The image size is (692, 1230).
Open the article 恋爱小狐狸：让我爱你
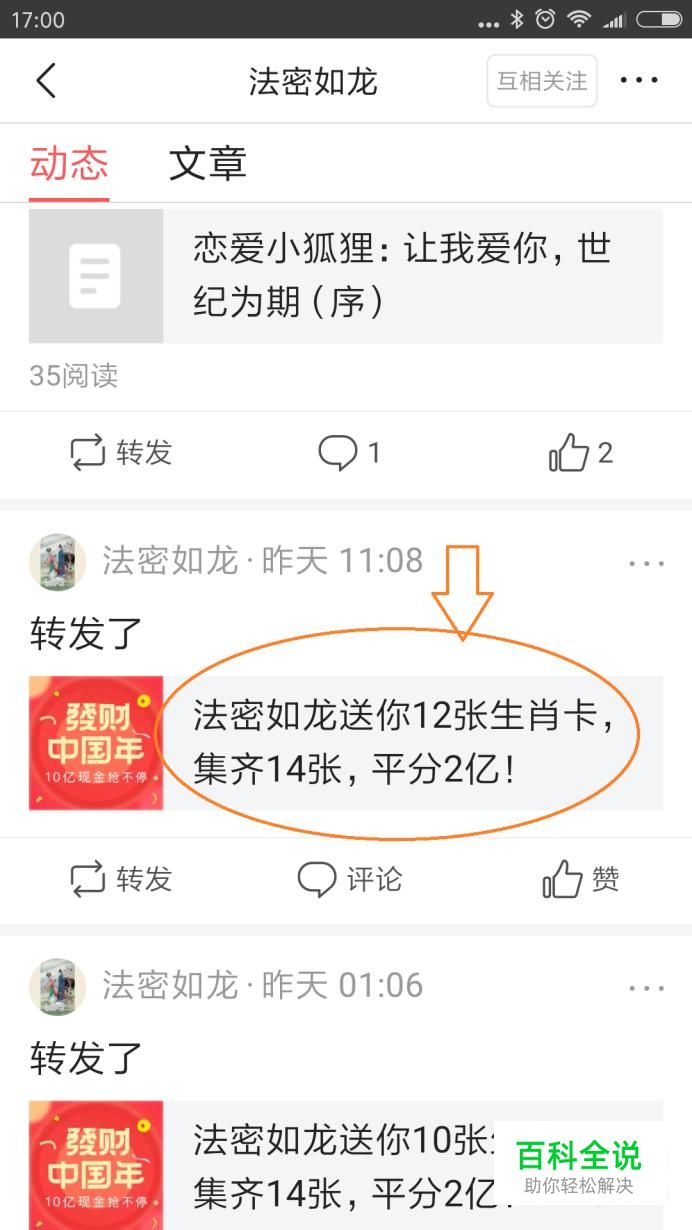tap(346, 276)
